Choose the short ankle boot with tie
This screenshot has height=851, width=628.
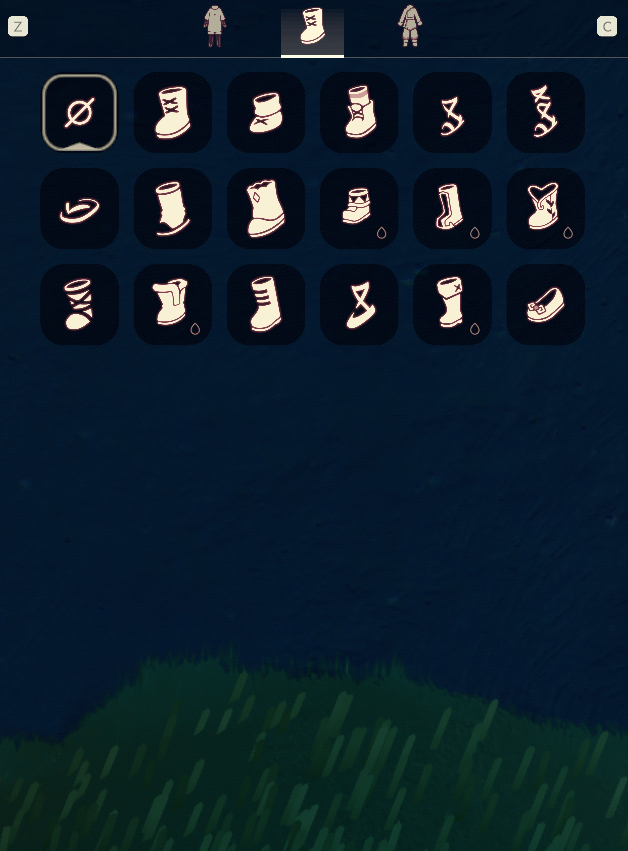[265, 113]
